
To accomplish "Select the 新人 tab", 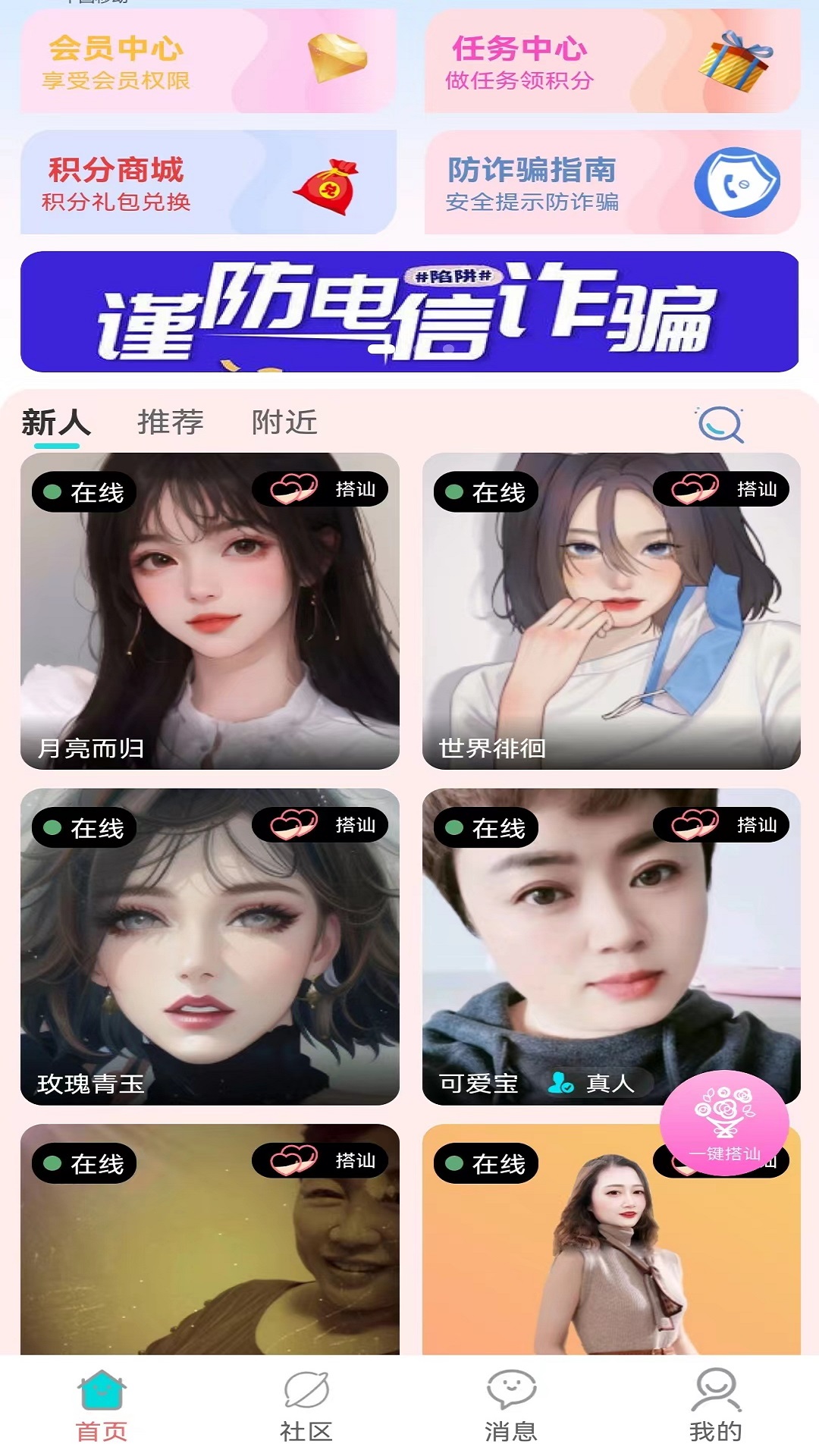I will (x=55, y=422).
